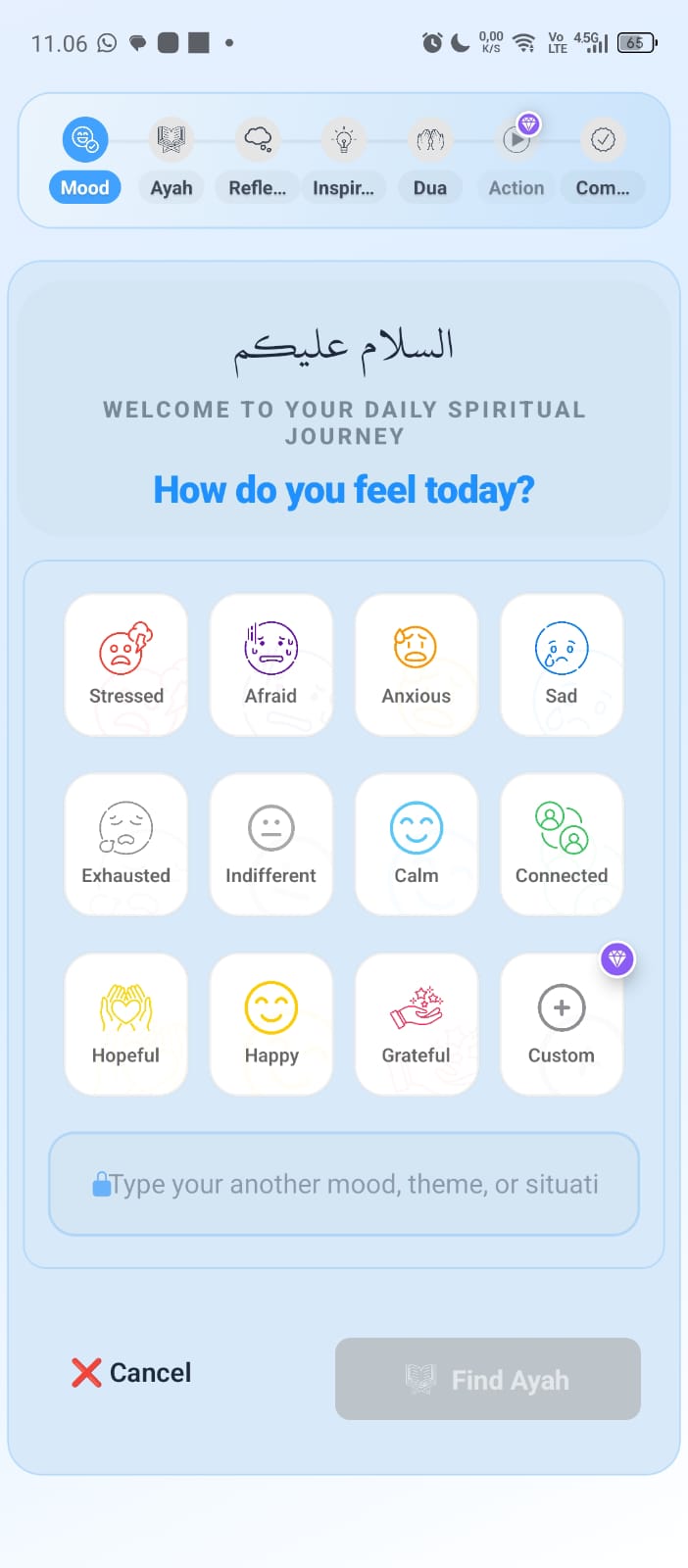Screen dimensions: 688x1568
Task: Select the Calm mood
Action: [416, 844]
